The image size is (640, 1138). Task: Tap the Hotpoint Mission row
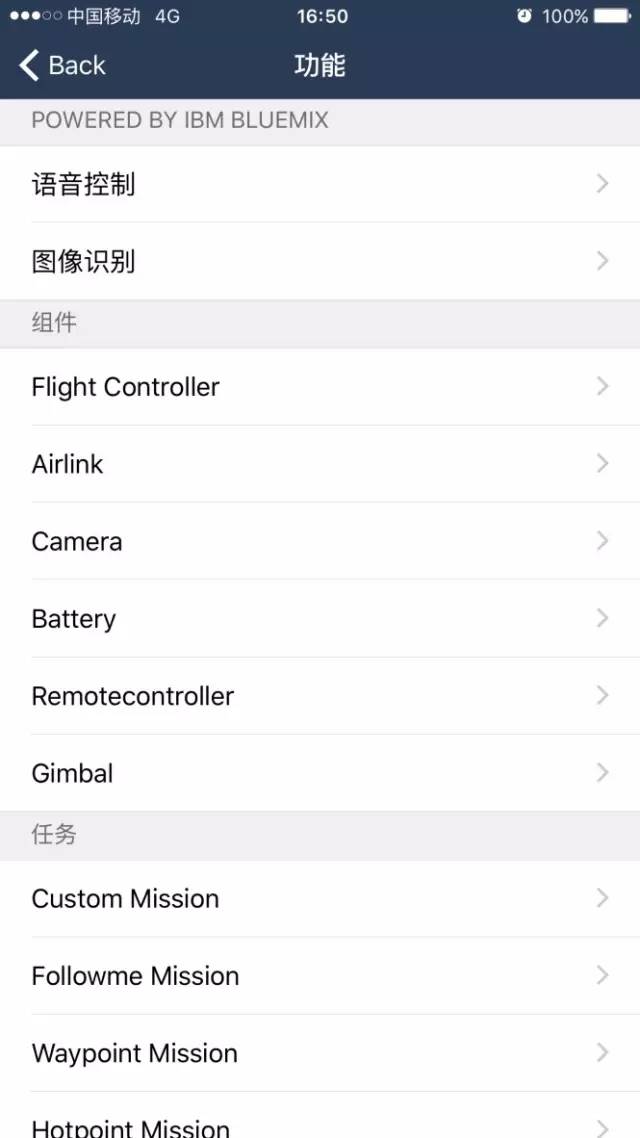(320, 1123)
